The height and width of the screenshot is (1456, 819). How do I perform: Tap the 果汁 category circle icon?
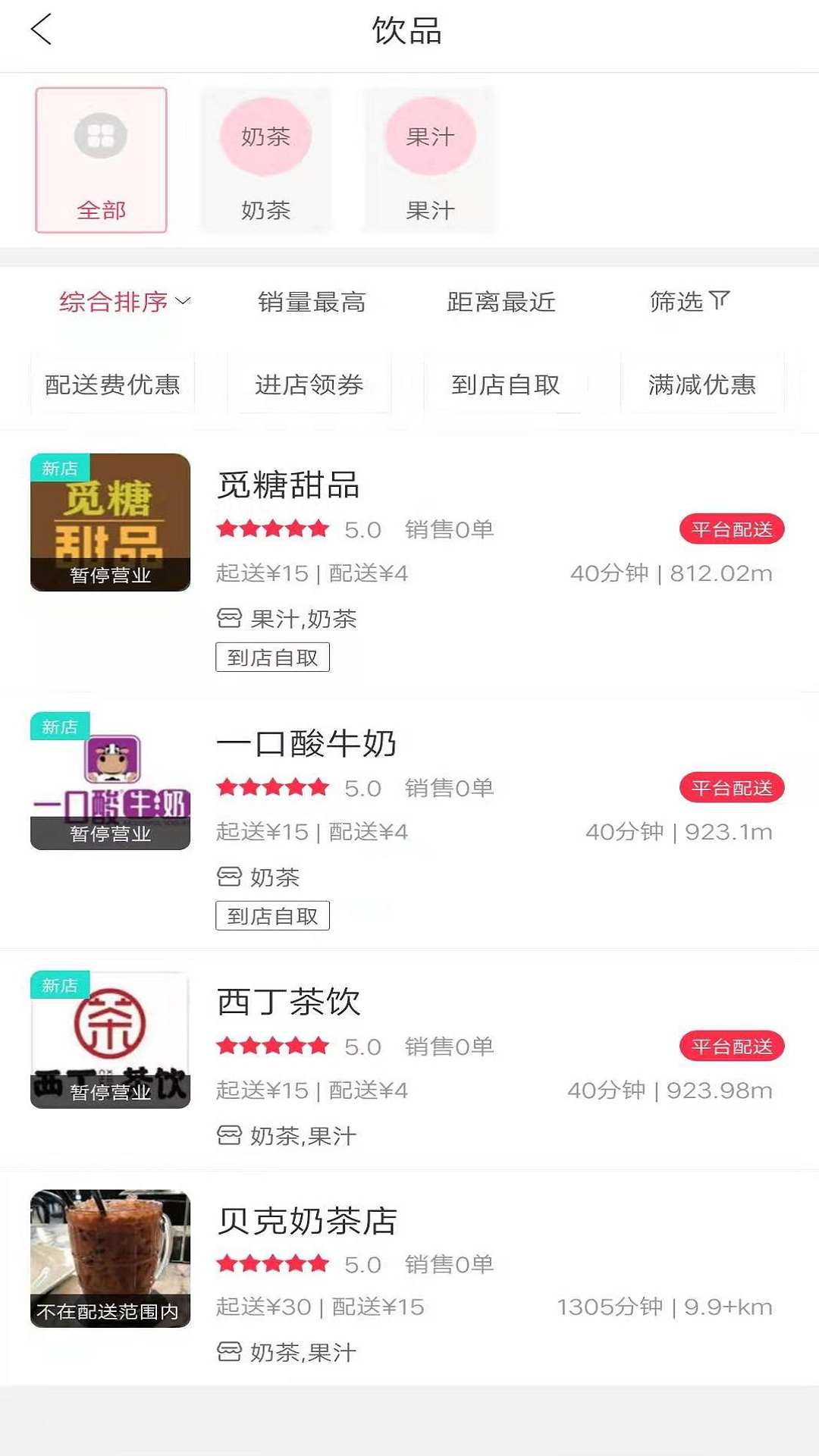pos(430,135)
